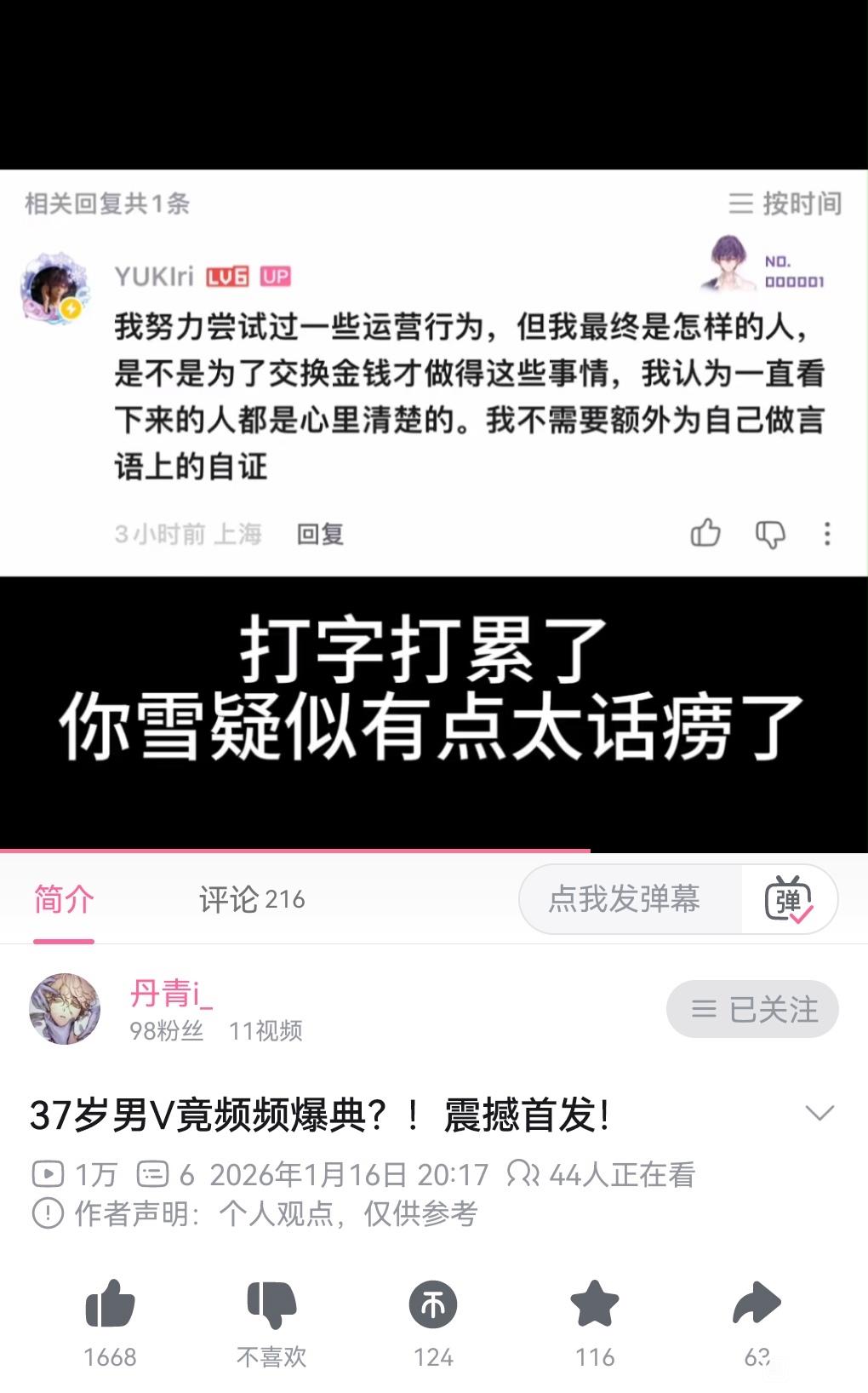Give a coin to this video
The image size is (868, 1393).
[x=433, y=1304]
